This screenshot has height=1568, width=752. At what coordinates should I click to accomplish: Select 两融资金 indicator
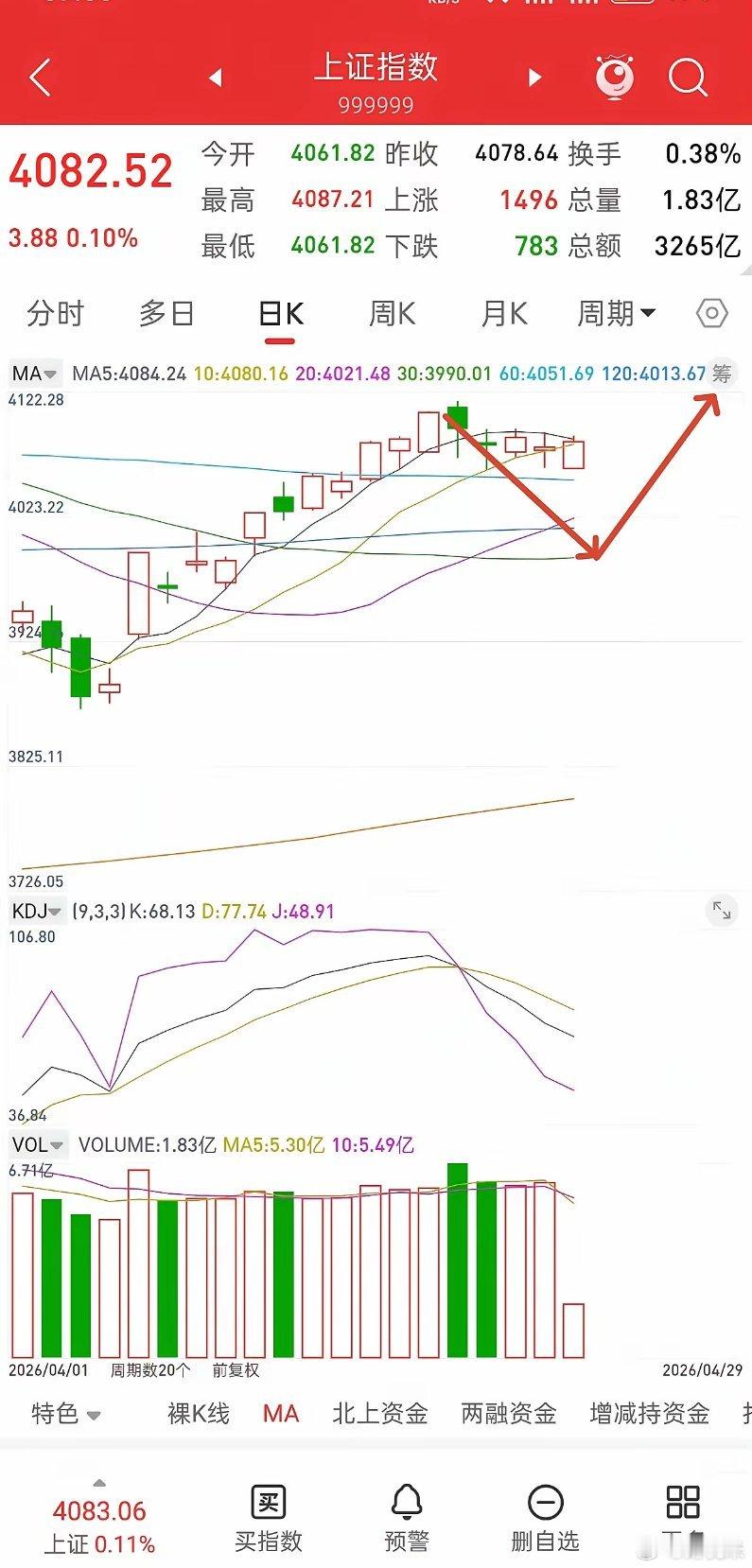pyautogui.click(x=509, y=1414)
